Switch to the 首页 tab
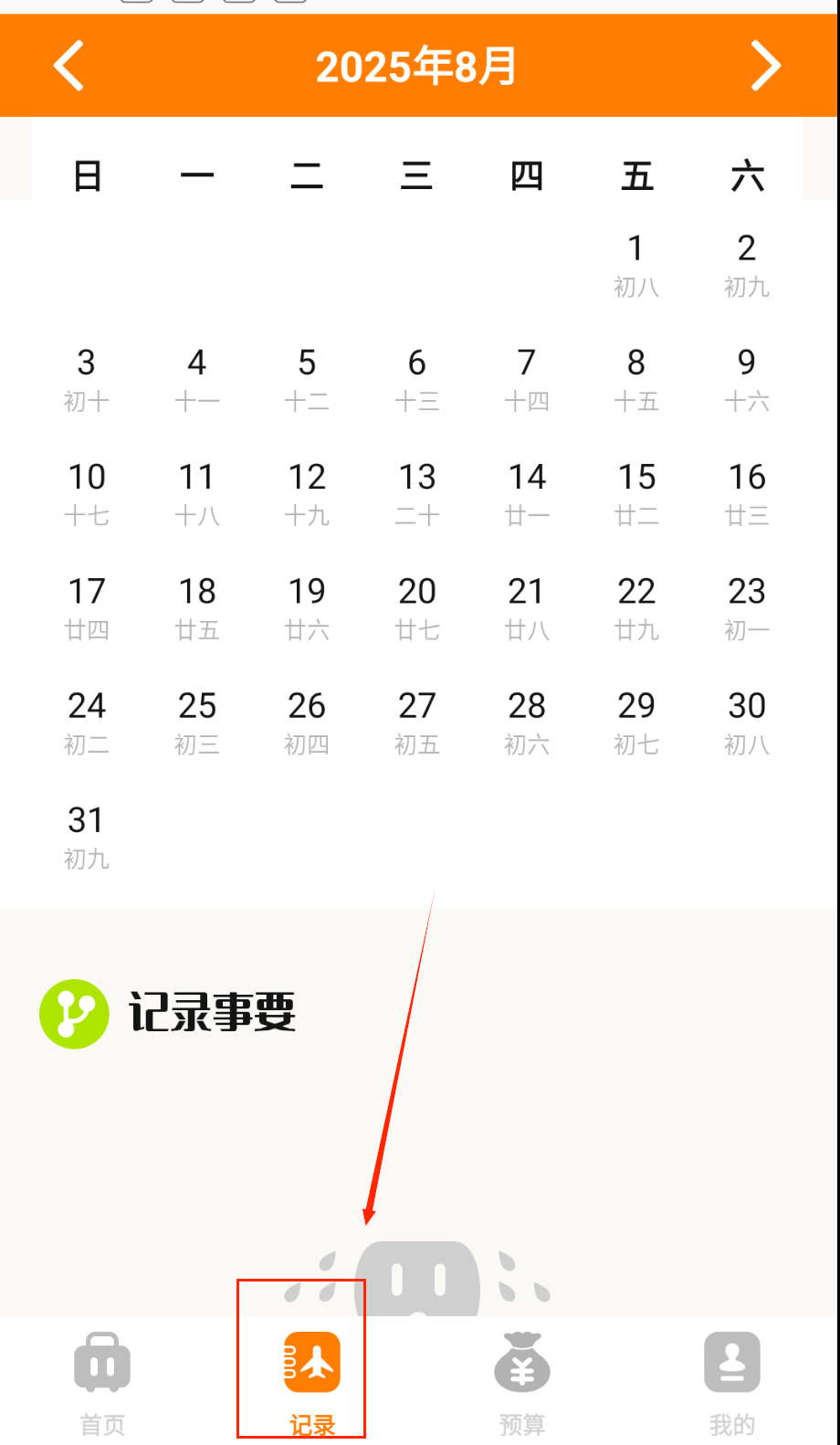Image resolution: width=840 pixels, height=1445 pixels. pos(102,1381)
